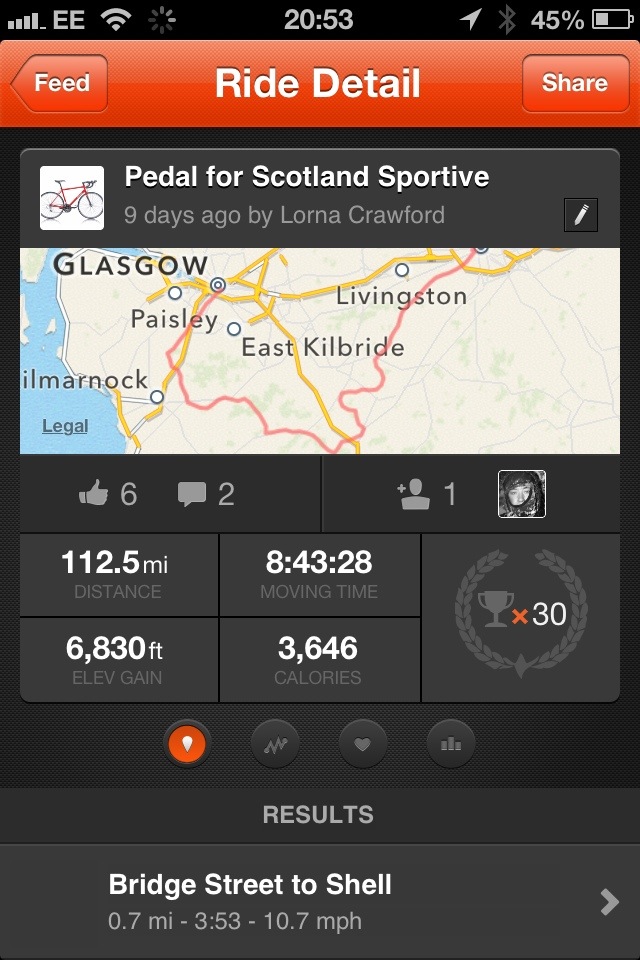640x960 pixels.
Task: Tap the Legal link on the map
Action: pos(64,427)
